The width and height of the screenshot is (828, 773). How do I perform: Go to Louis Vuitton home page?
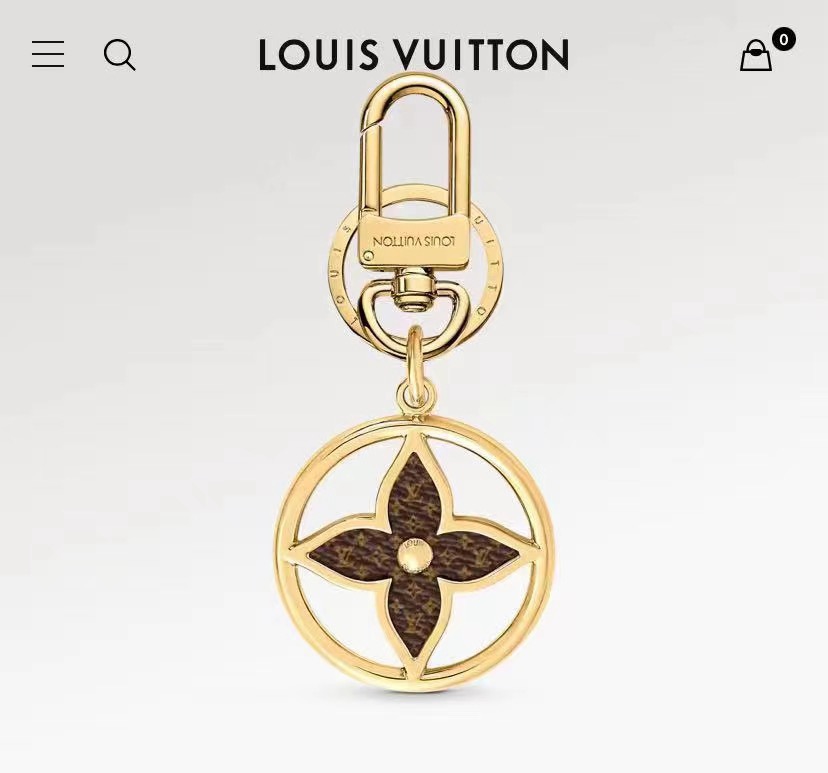pos(414,55)
